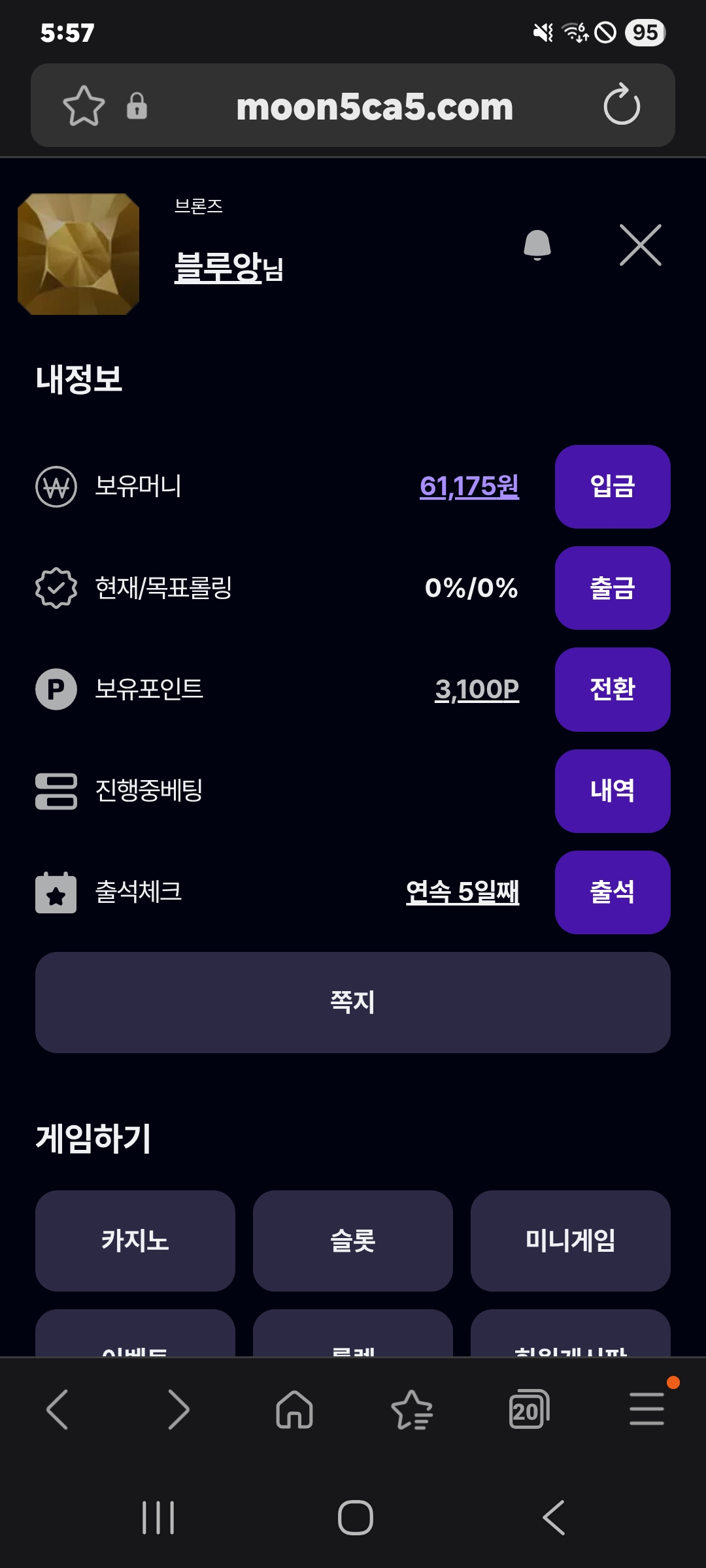
Task: Open the 연속 5일째 attendance link
Action: (x=463, y=892)
